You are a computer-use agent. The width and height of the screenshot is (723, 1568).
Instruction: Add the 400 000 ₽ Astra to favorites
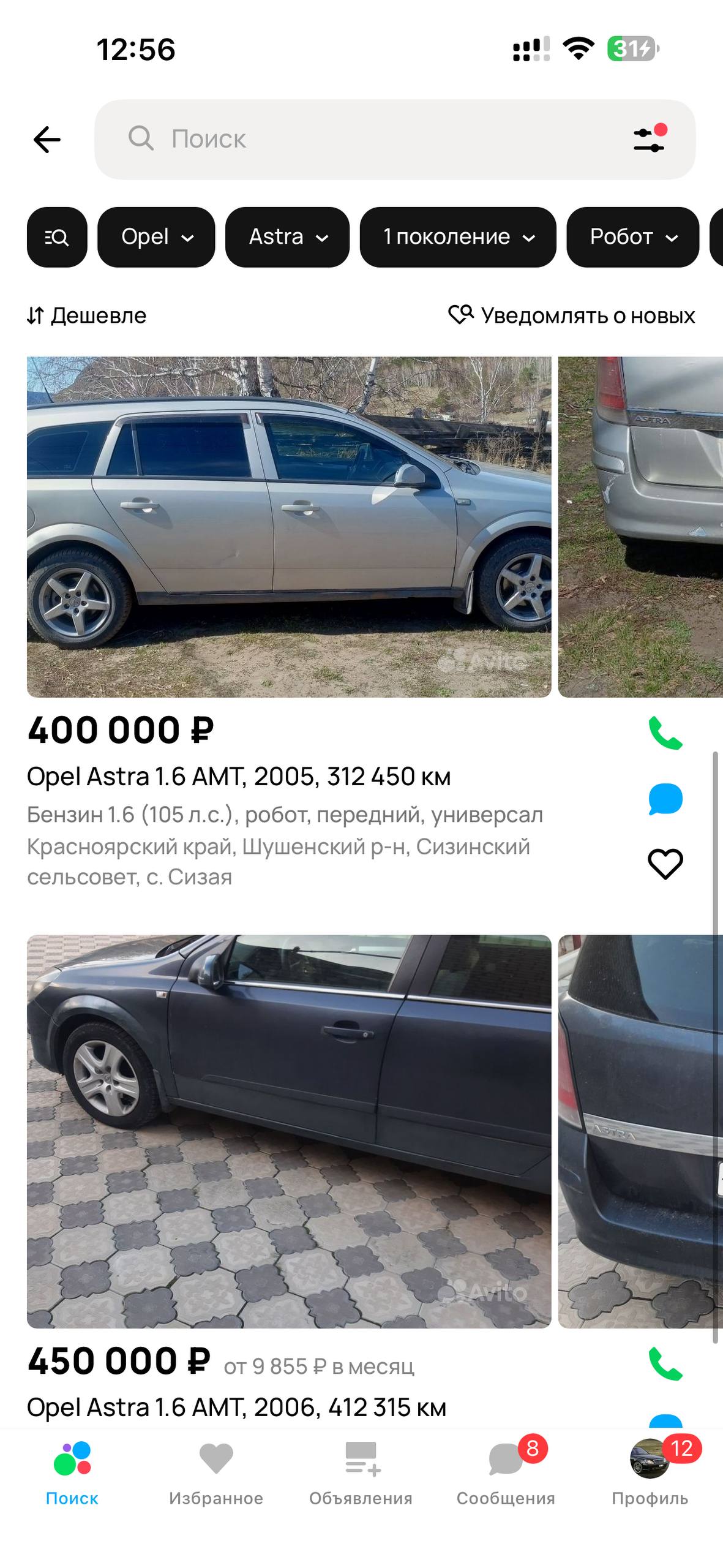click(x=665, y=864)
